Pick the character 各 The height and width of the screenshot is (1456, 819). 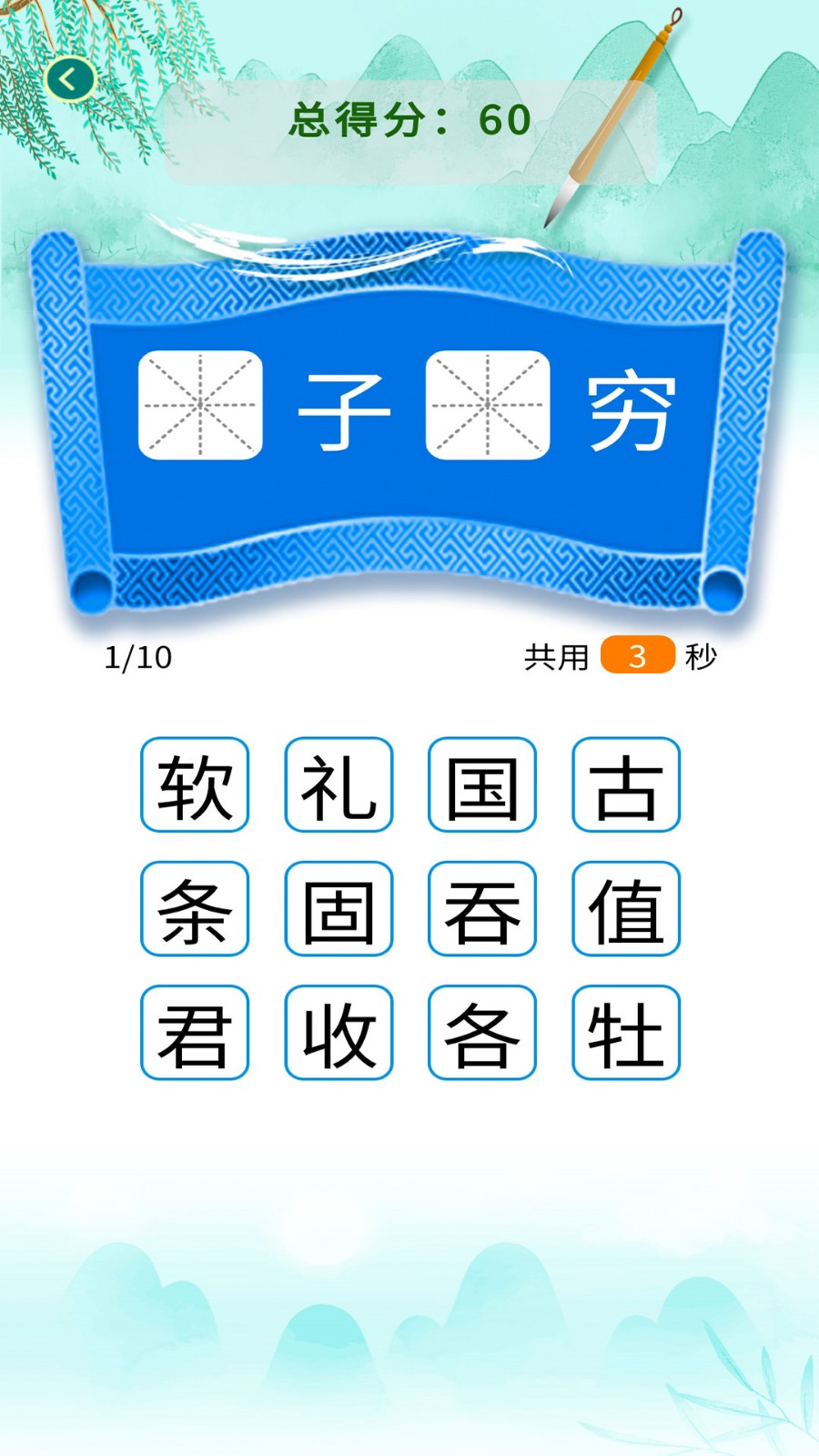click(x=482, y=1032)
